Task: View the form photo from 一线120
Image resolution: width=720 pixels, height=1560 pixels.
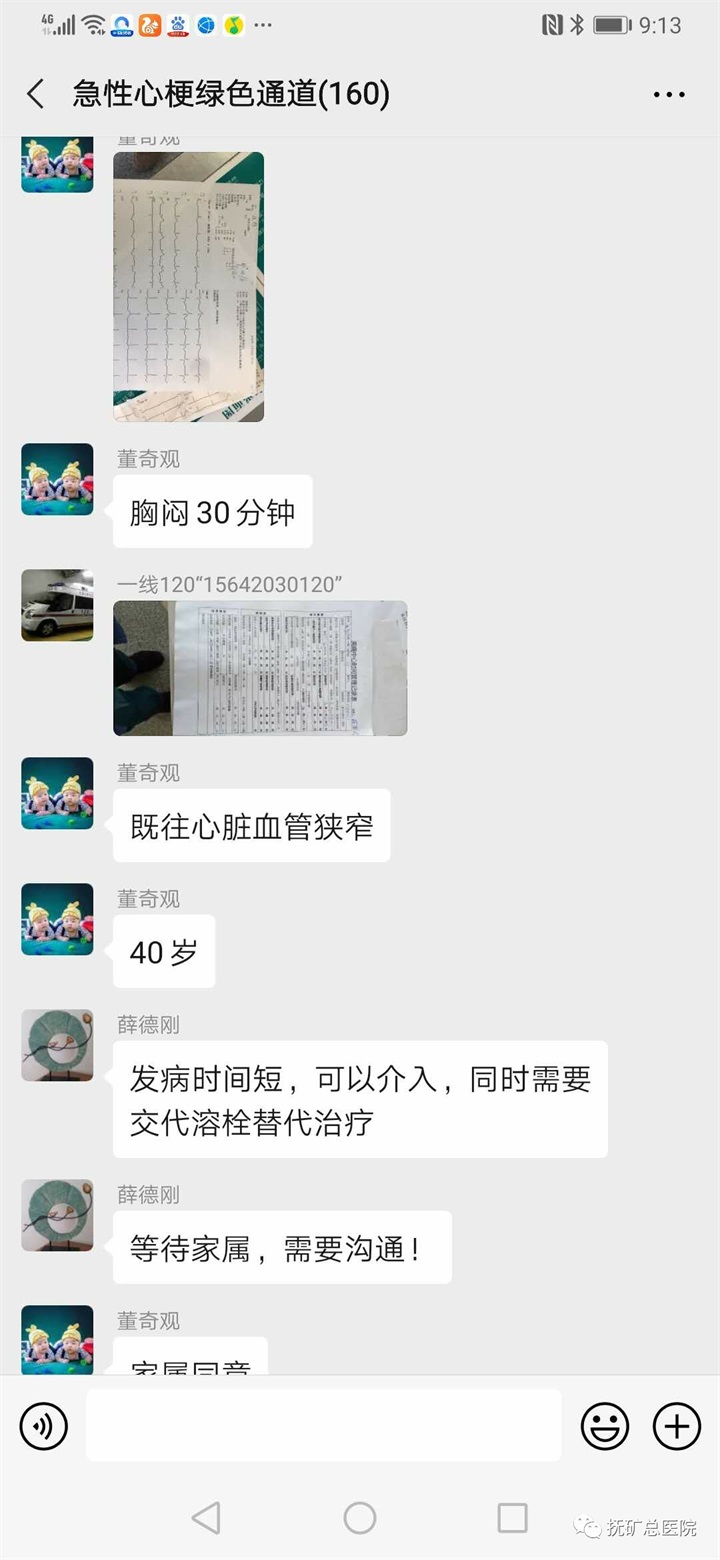Action: tap(260, 668)
